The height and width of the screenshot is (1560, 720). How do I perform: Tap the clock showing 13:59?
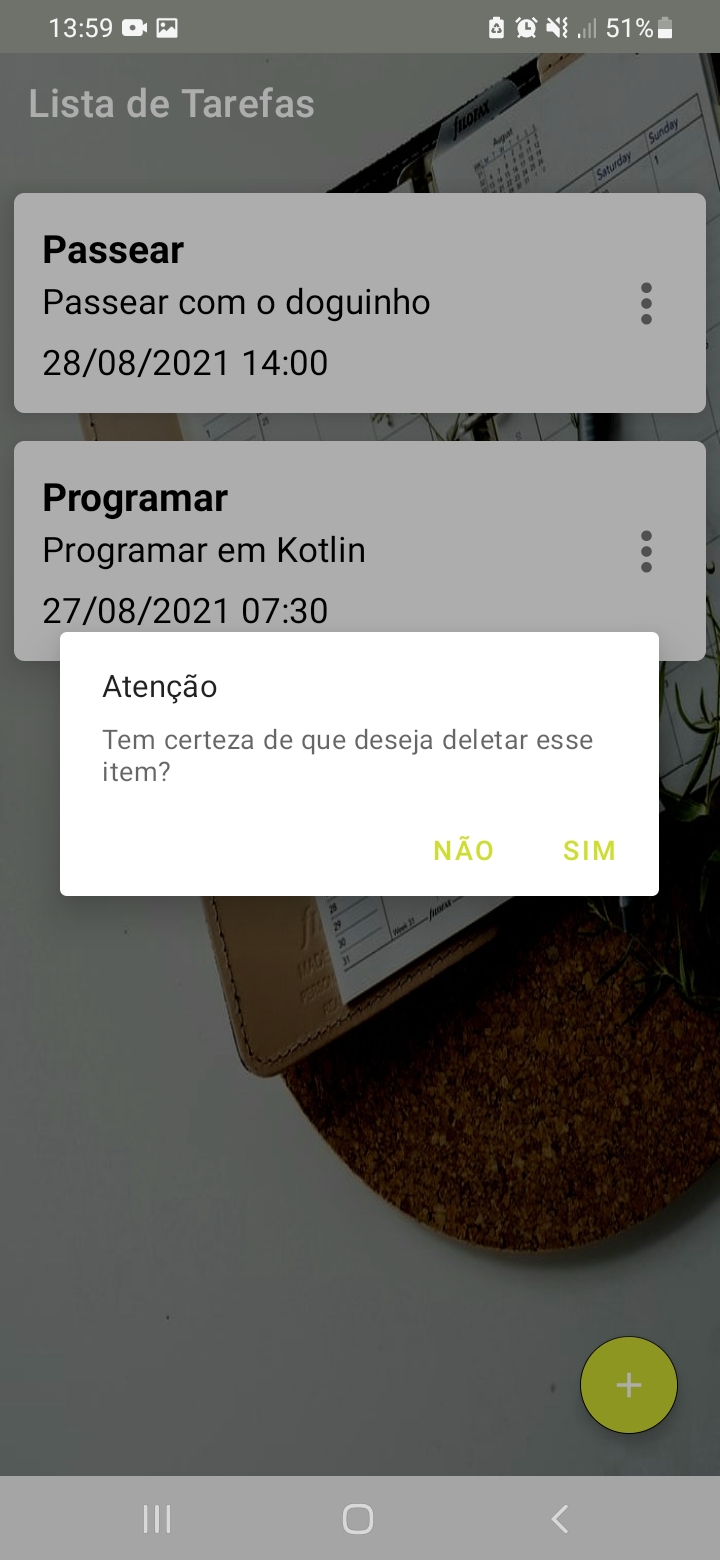pos(80,27)
